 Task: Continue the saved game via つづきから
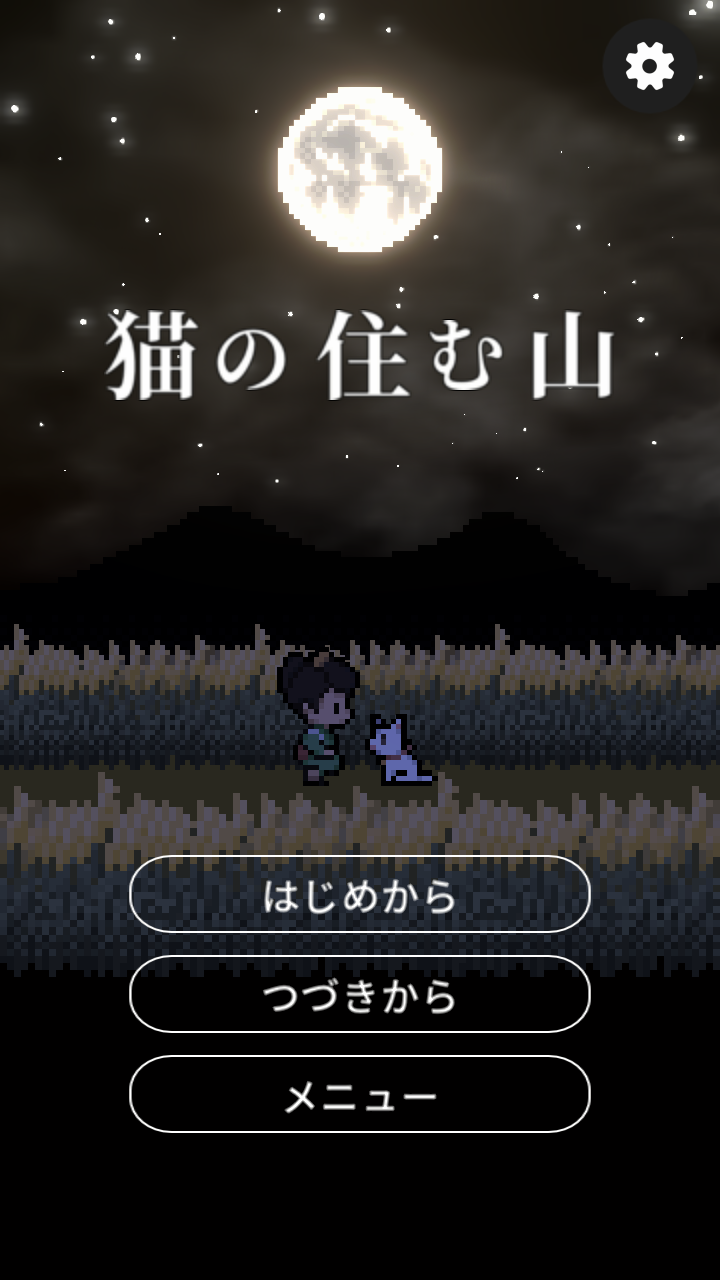(x=360, y=994)
